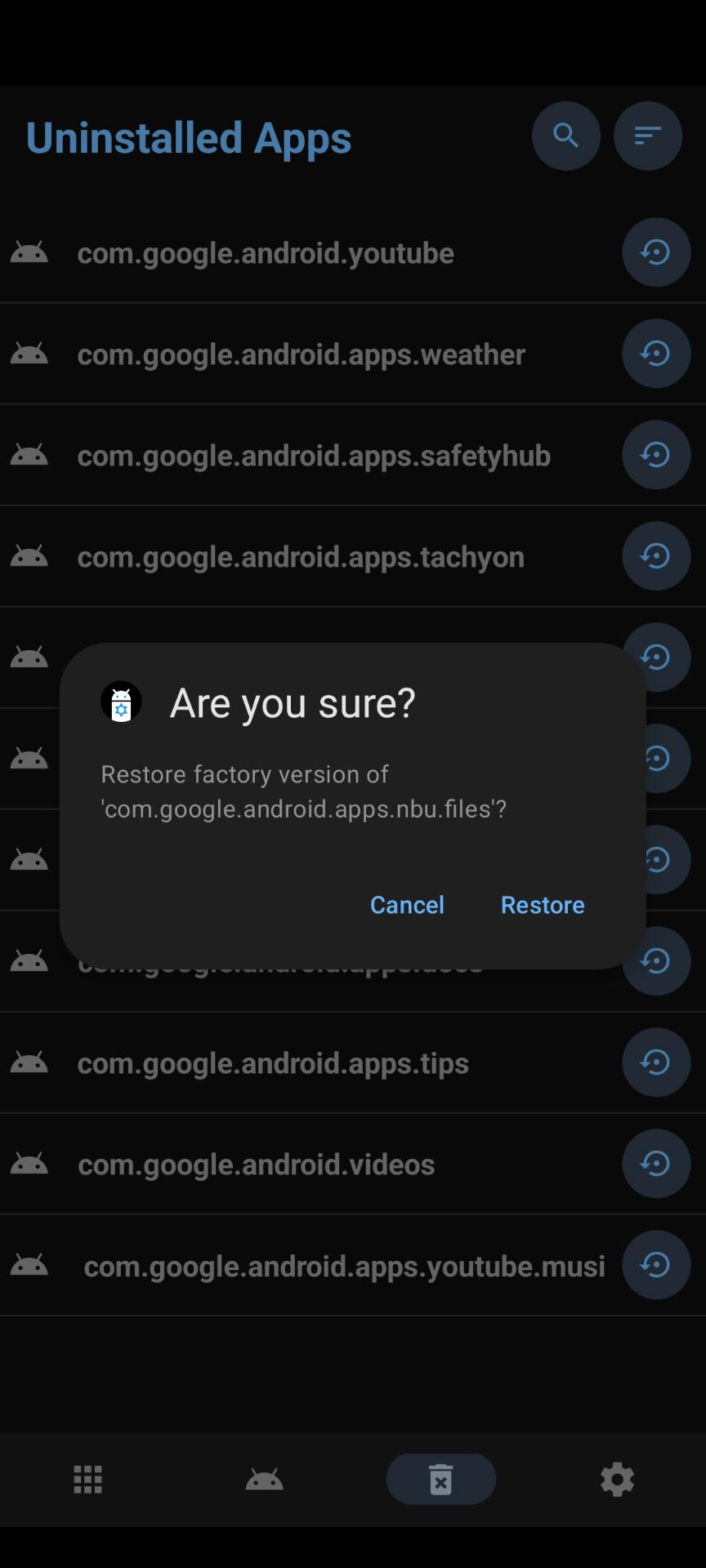Screen dimensions: 706x1568
Task: Cancel the restore dialog
Action: point(407,905)
